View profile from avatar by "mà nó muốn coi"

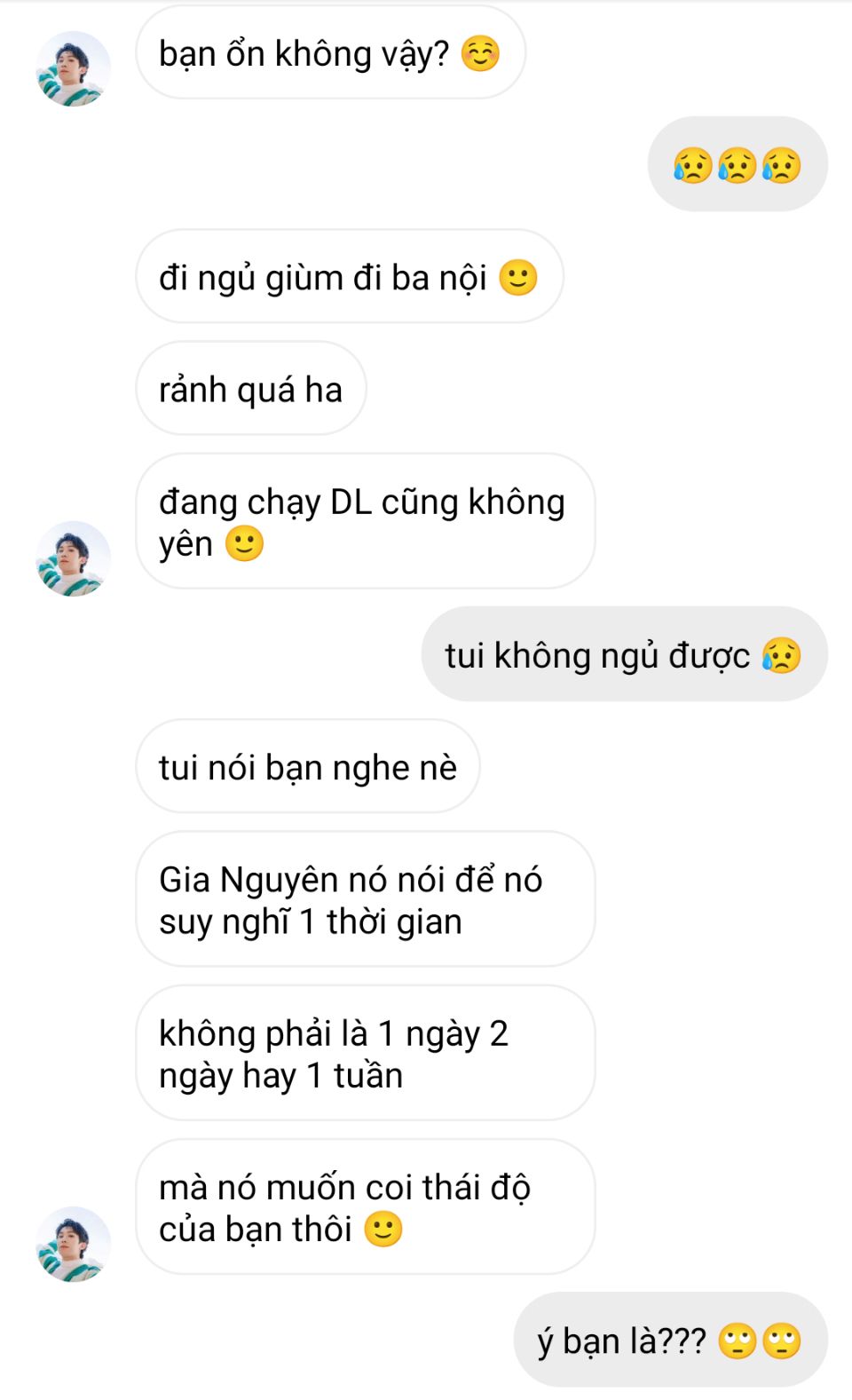tap(73, 1244)
